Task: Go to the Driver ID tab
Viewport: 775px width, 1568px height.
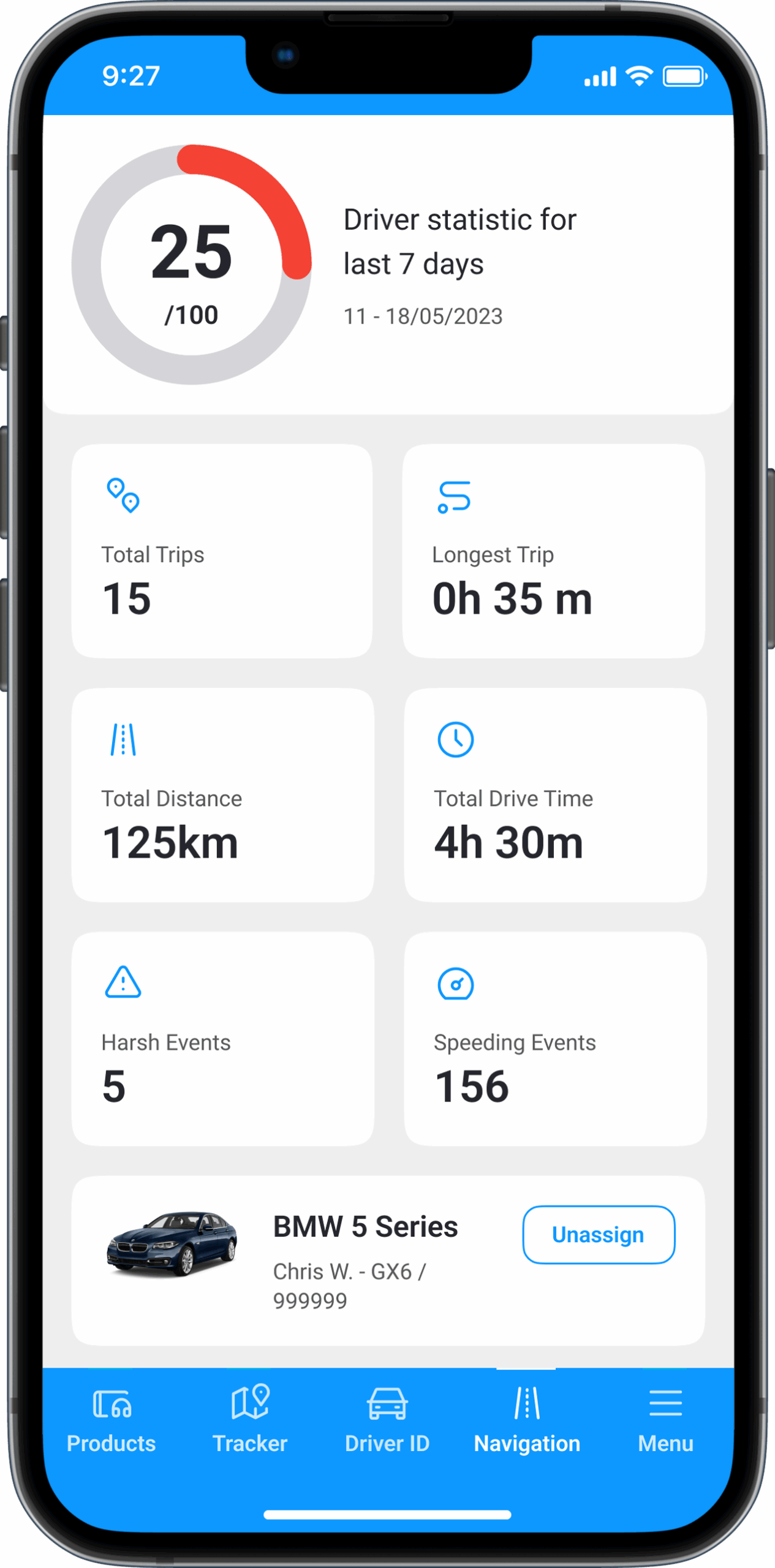Action: 387,1420
